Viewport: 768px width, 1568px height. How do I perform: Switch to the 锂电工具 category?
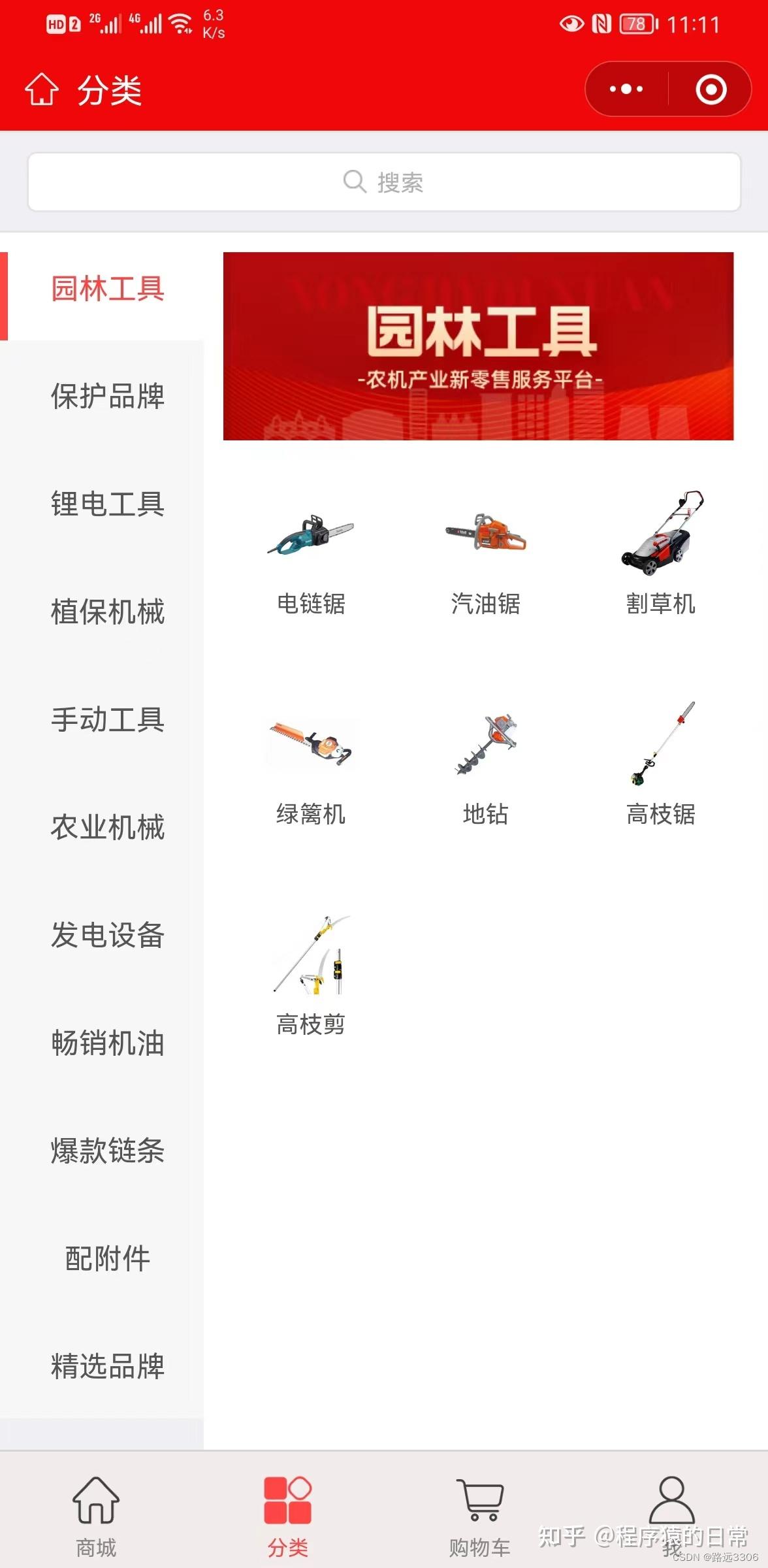(108, 504)
